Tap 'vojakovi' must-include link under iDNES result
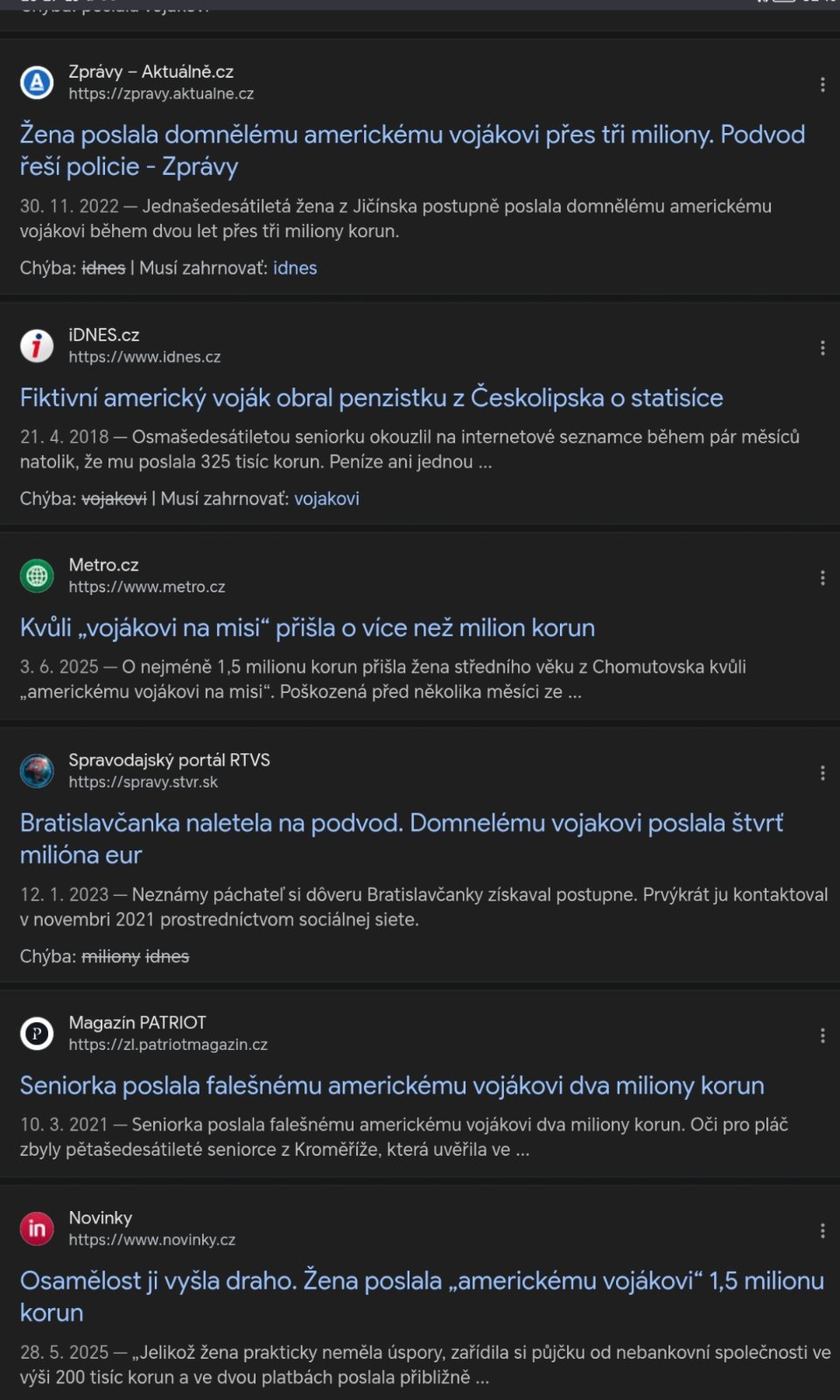Viewport: 840px width, 1400px height. pyautogui.click(x=326, y=498)
